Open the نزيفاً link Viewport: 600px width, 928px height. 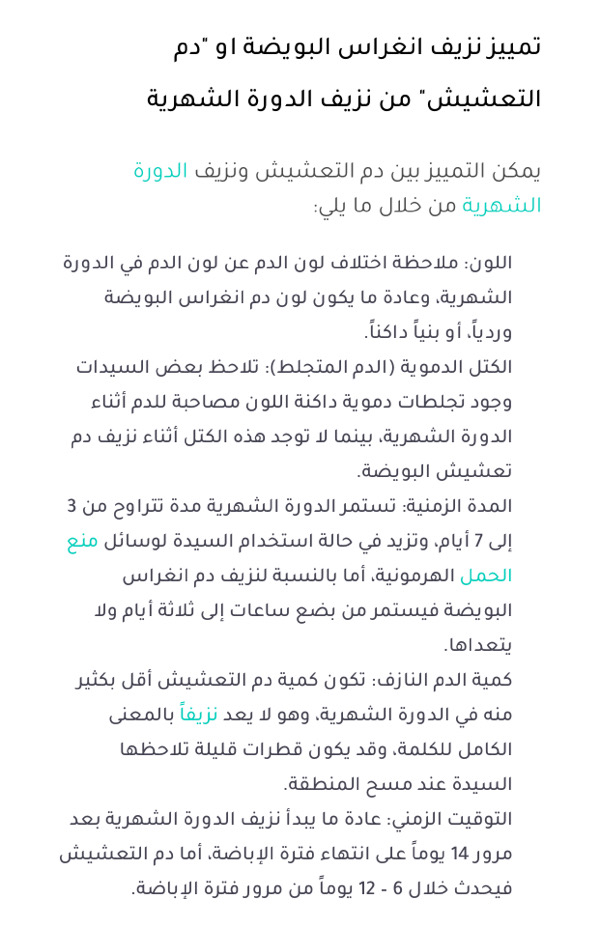[x=199, y=716]
